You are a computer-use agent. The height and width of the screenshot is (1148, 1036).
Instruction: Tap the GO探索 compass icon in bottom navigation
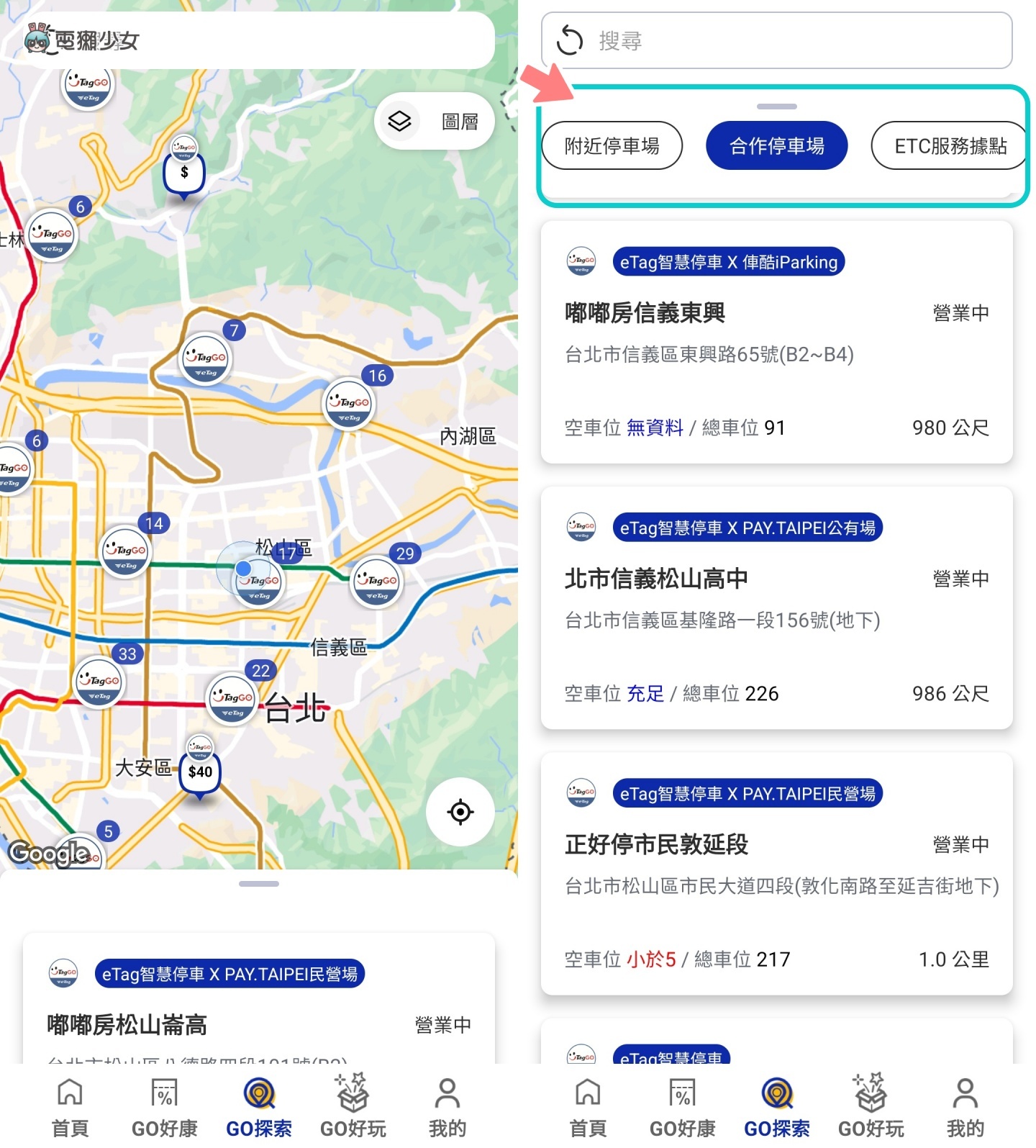click(x=259, y=1093)
